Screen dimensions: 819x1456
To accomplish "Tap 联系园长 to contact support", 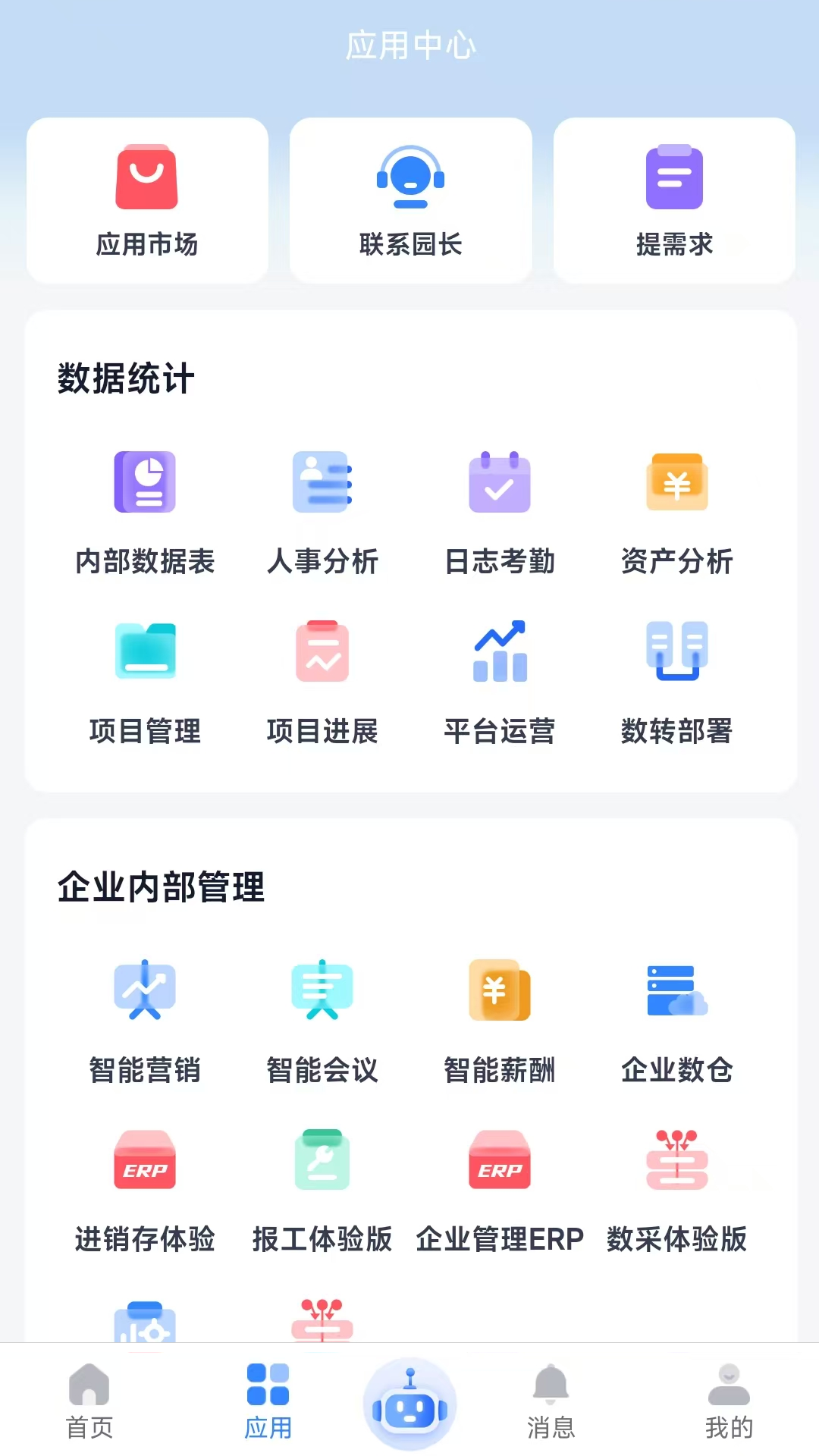I will pos(410,197).
